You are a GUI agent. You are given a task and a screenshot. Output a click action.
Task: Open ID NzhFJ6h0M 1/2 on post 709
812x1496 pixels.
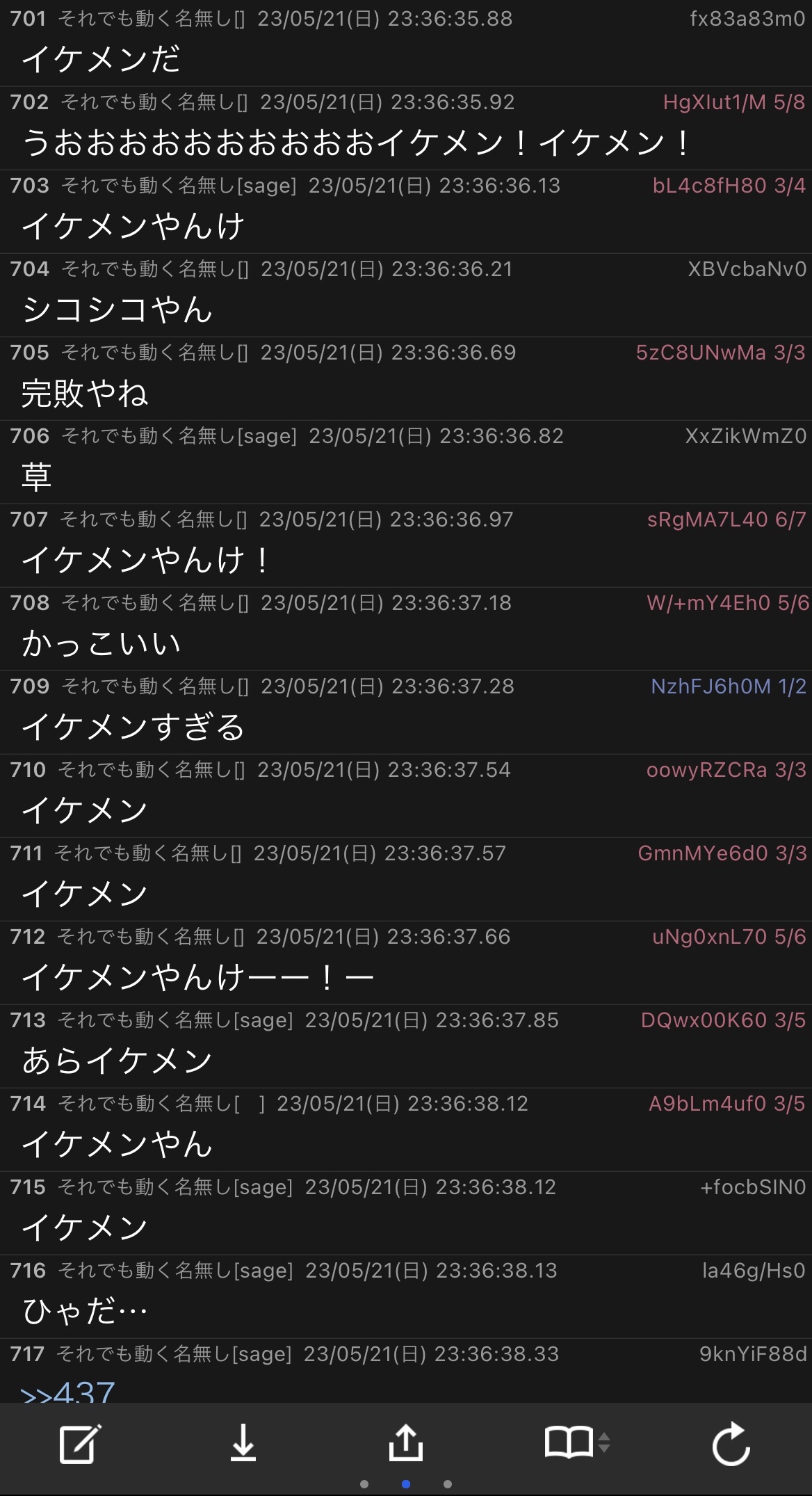(x=729, y=686)
